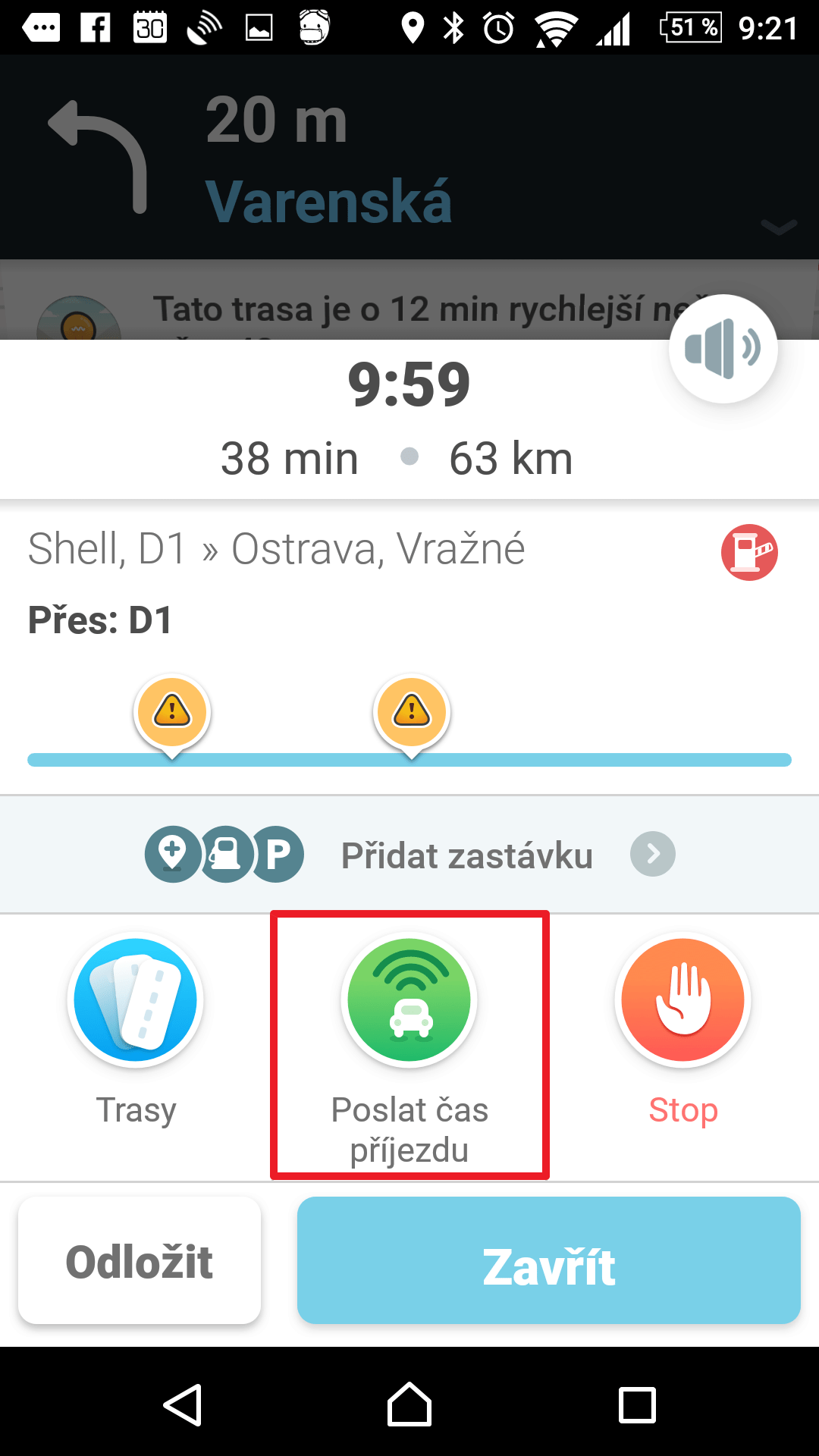Go back using the system back button

click(x=183, y=1404)
